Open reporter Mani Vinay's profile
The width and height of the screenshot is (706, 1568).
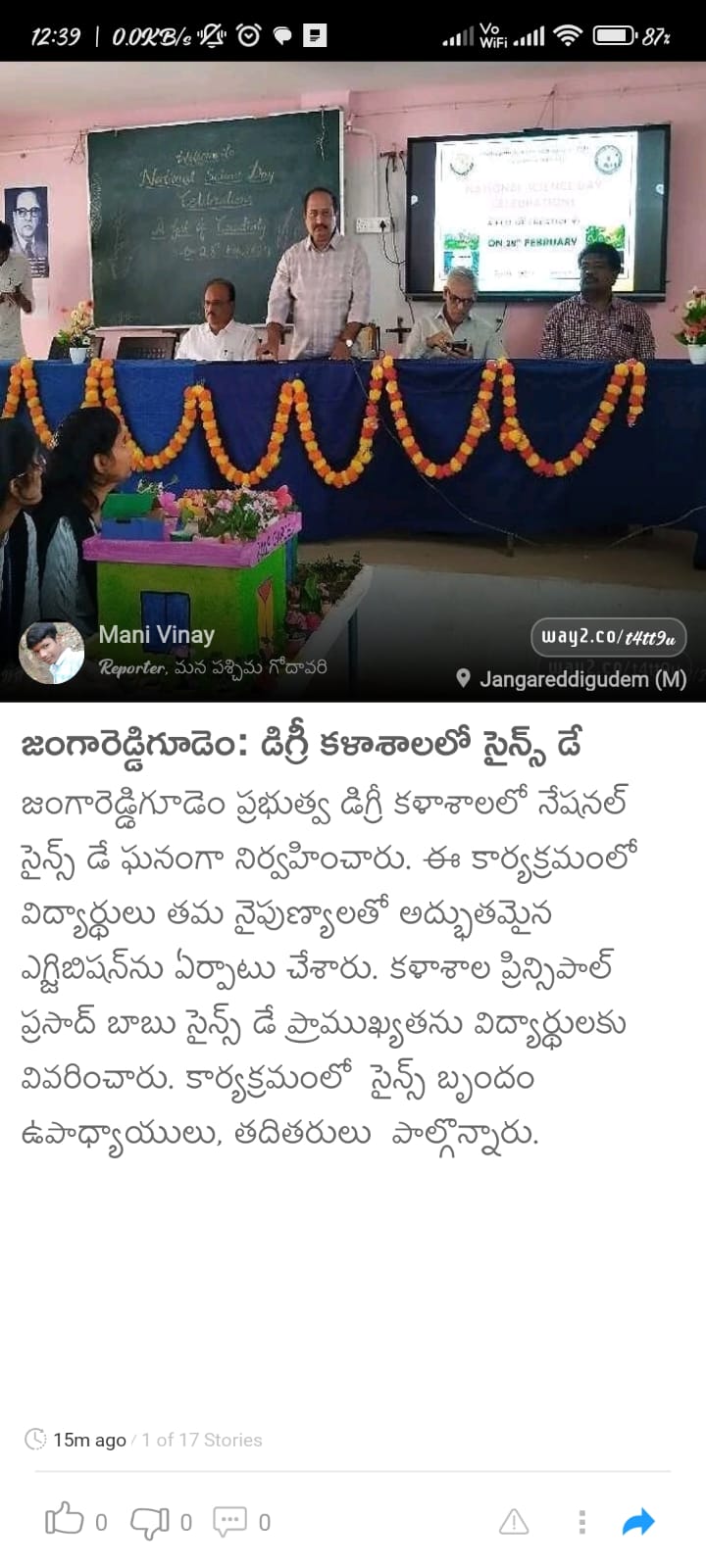coord(156,635)
